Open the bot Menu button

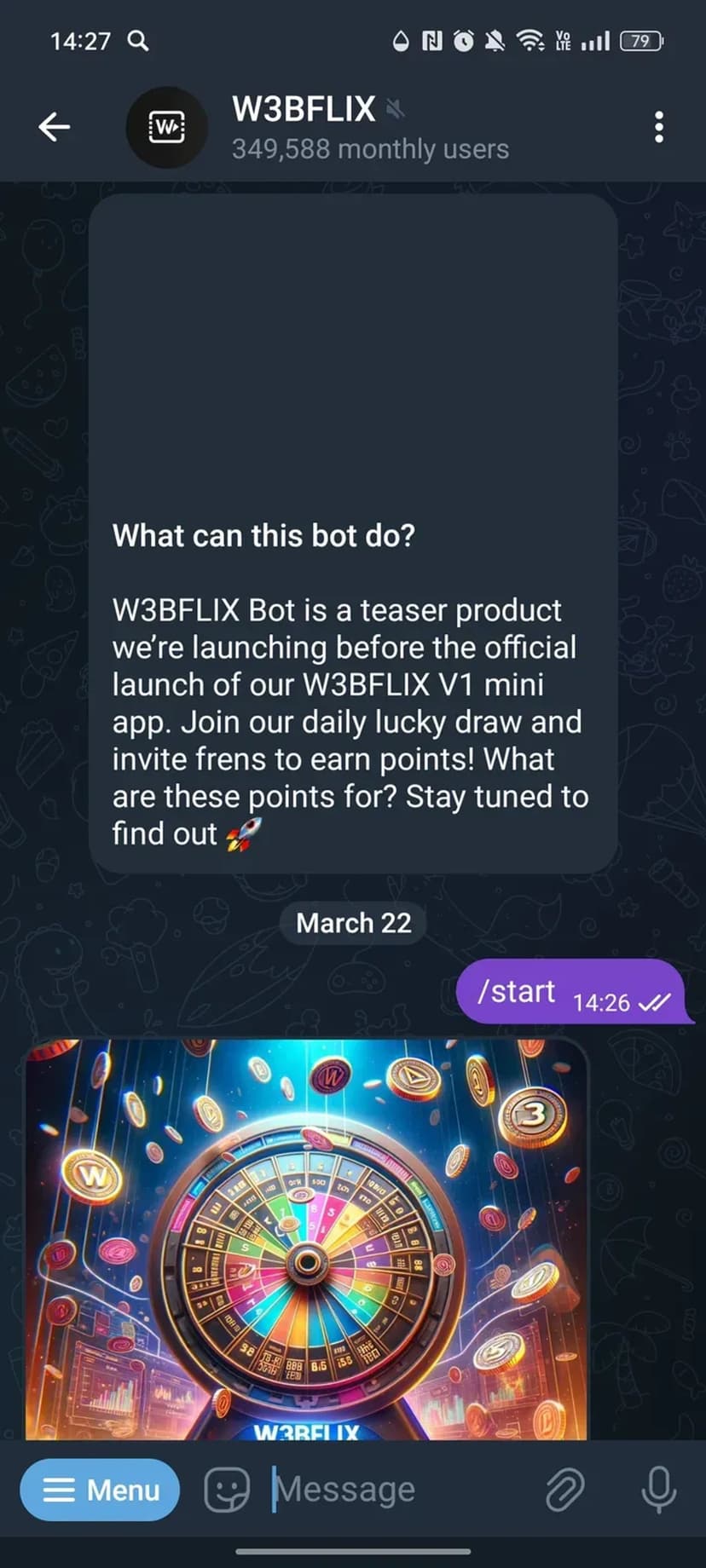(x=101, y=1489)
